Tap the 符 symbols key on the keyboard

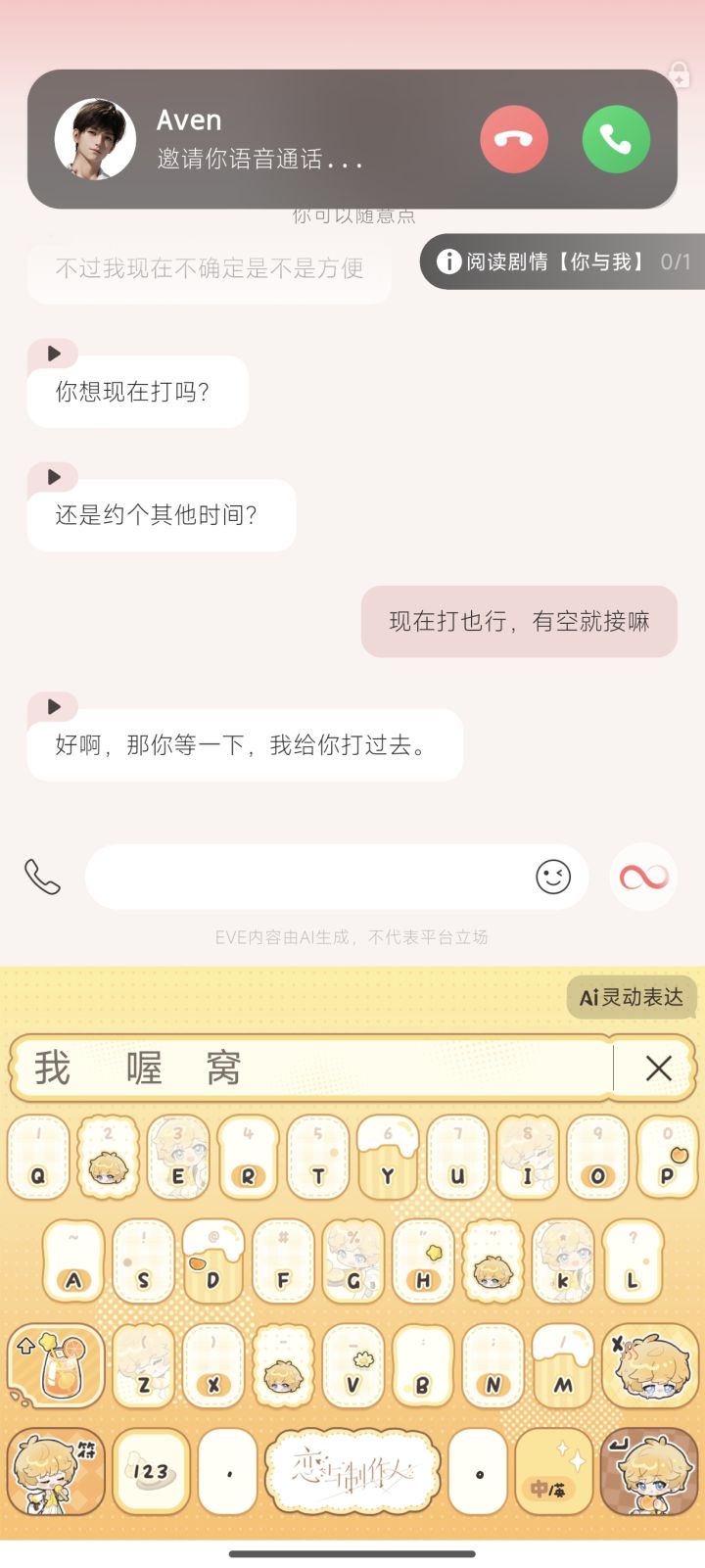(x=56, y=1471)
